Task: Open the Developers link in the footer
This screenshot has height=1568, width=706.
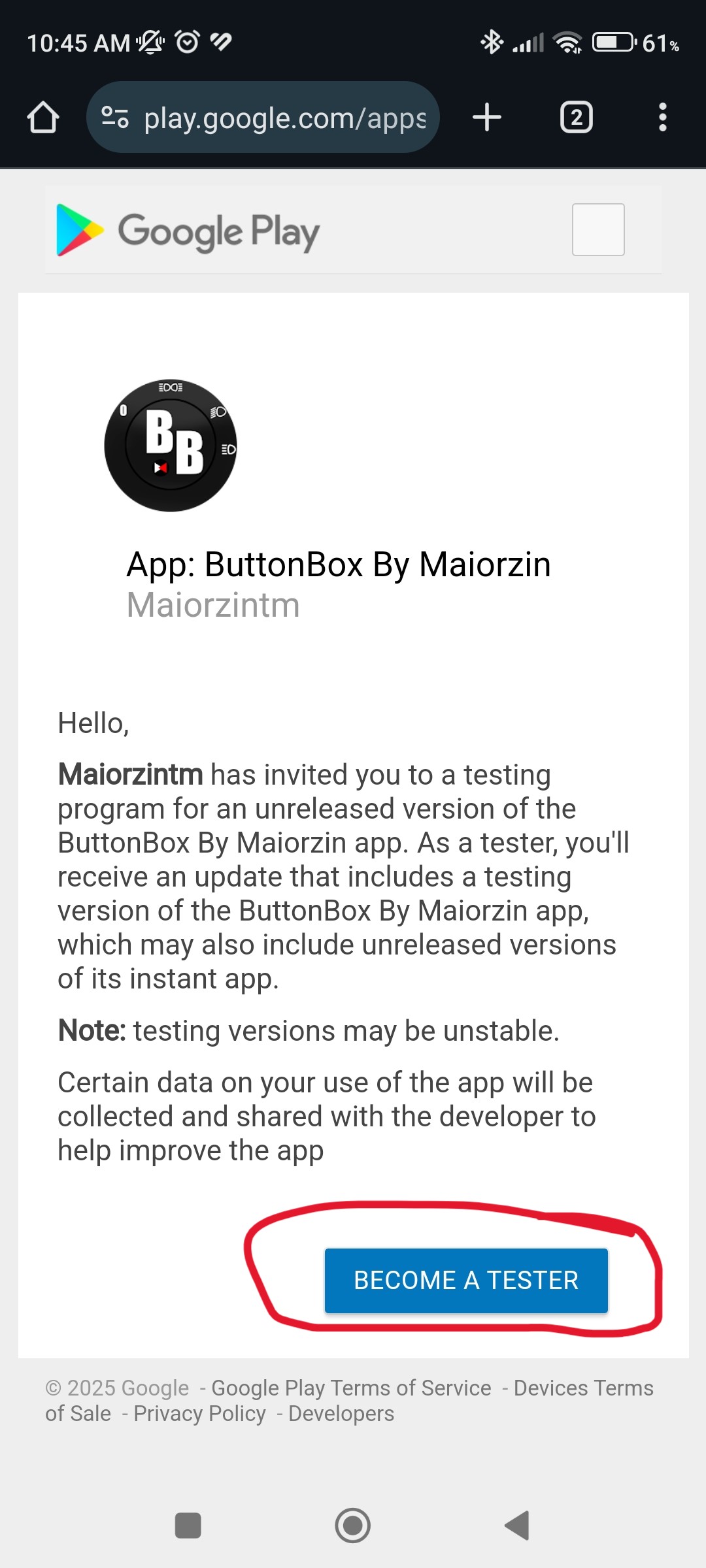Action: (341, 1414)
